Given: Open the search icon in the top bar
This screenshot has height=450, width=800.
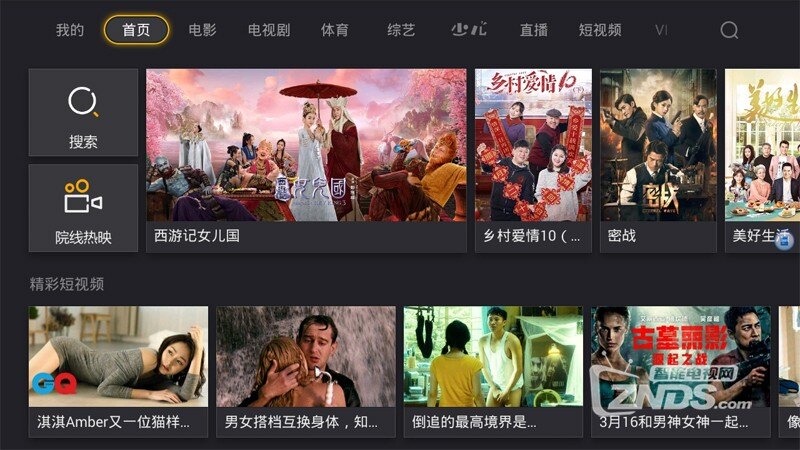Looking at the screenshot, I should coord(729,30).
